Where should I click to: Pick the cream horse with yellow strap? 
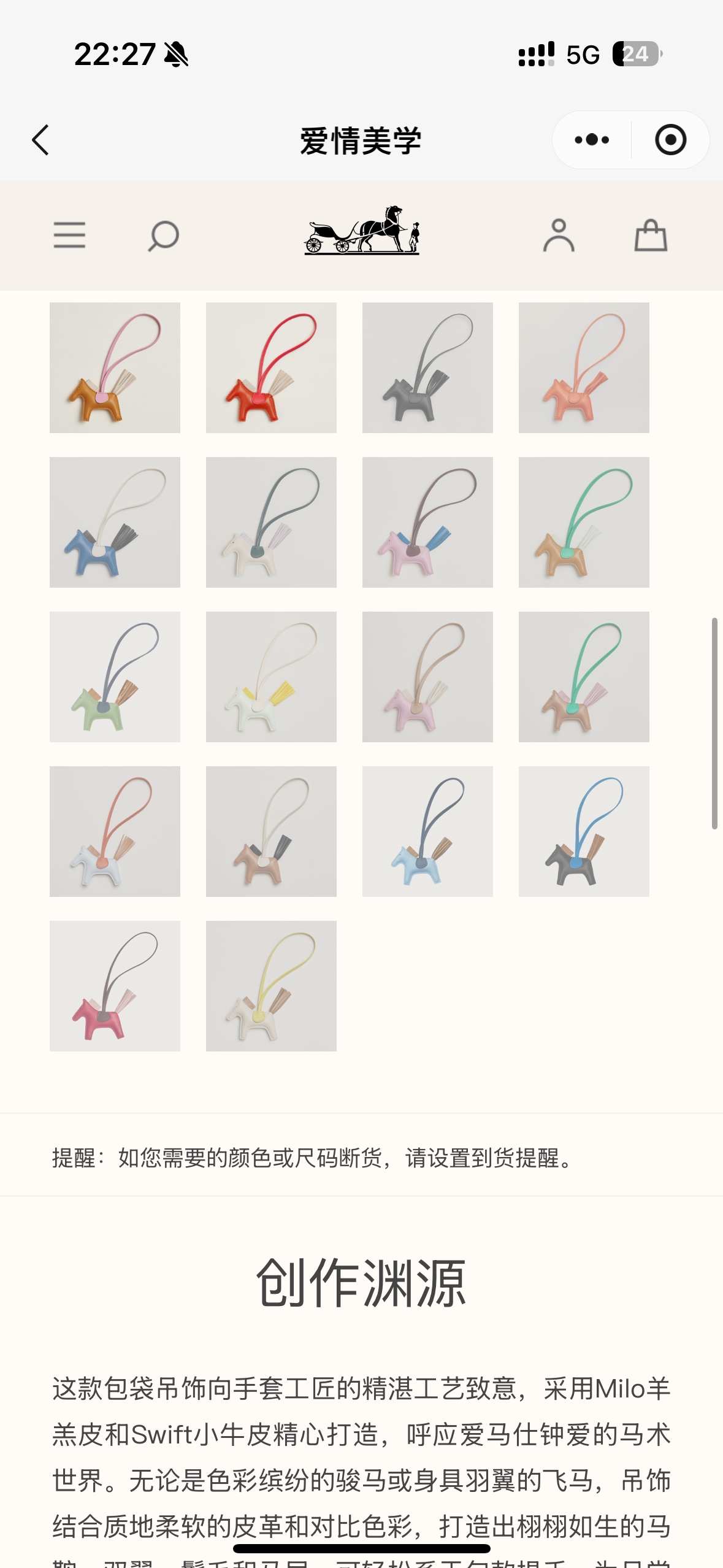click(x=271, y=986)
